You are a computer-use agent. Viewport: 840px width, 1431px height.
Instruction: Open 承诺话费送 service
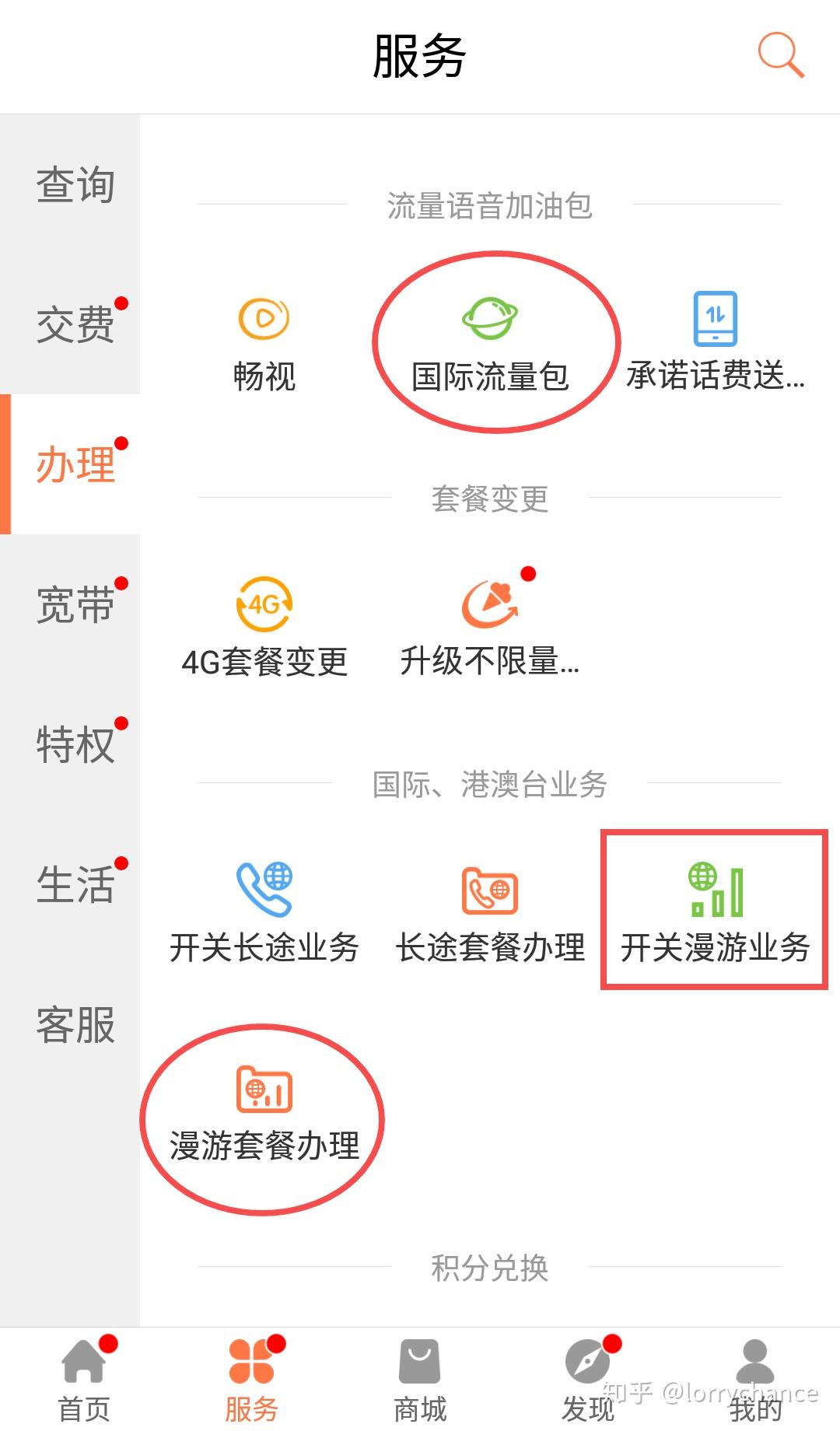(x=716, y=342)
